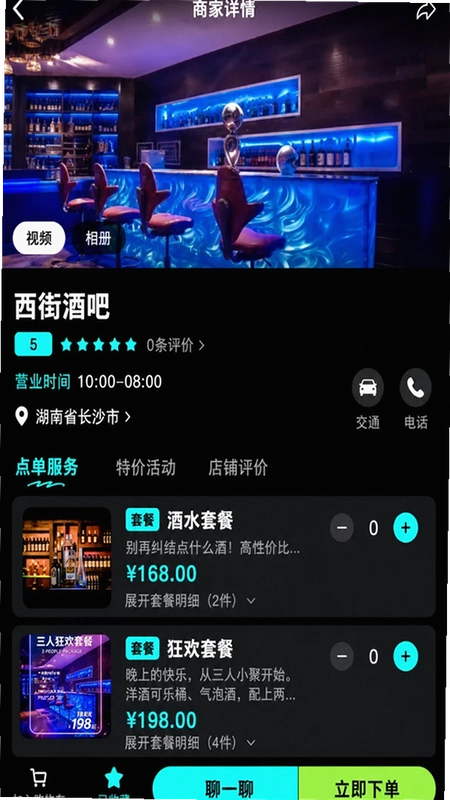This screenshot has height=800, width=450.
Task: Decrease 酒水套餐 quantity with minus
Action: pyautogui.click(x=342, y=528)
